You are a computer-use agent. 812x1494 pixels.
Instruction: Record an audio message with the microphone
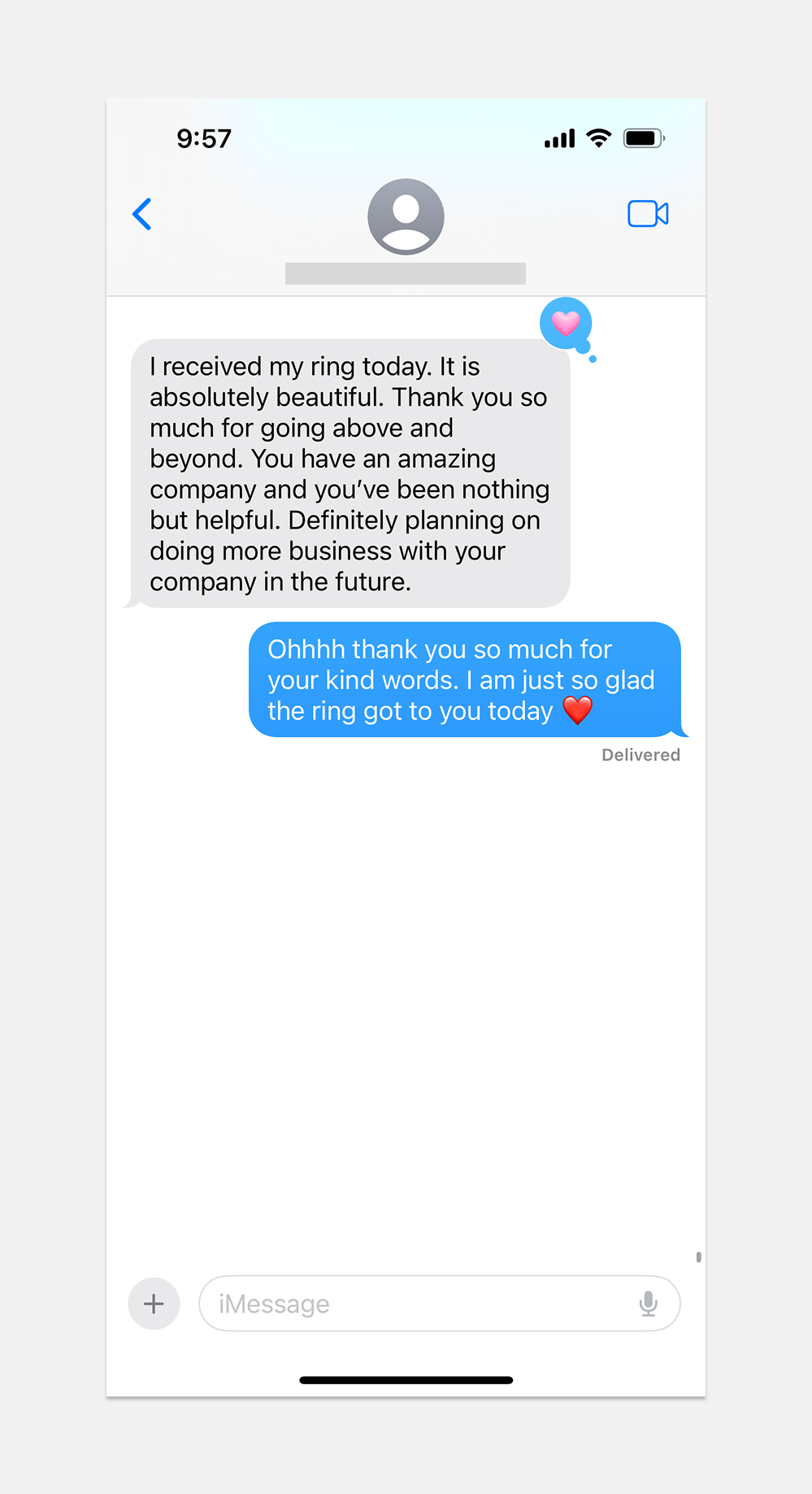point(648,1304)
